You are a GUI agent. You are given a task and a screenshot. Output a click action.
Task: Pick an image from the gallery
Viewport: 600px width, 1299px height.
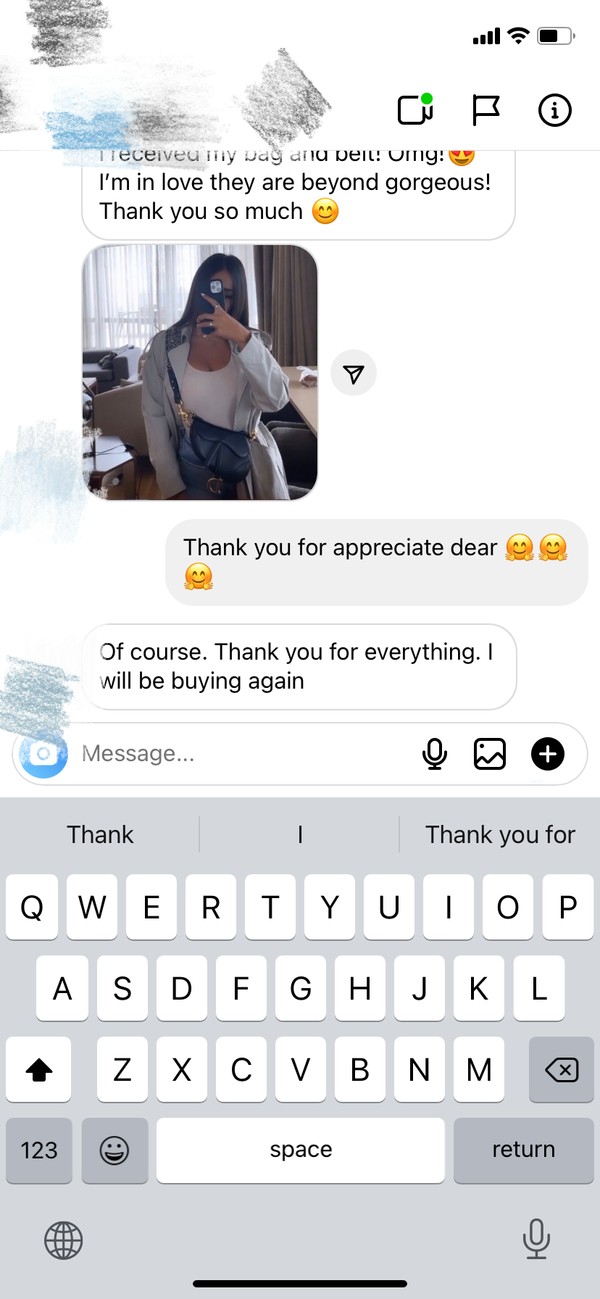click(x=489, y=754)
